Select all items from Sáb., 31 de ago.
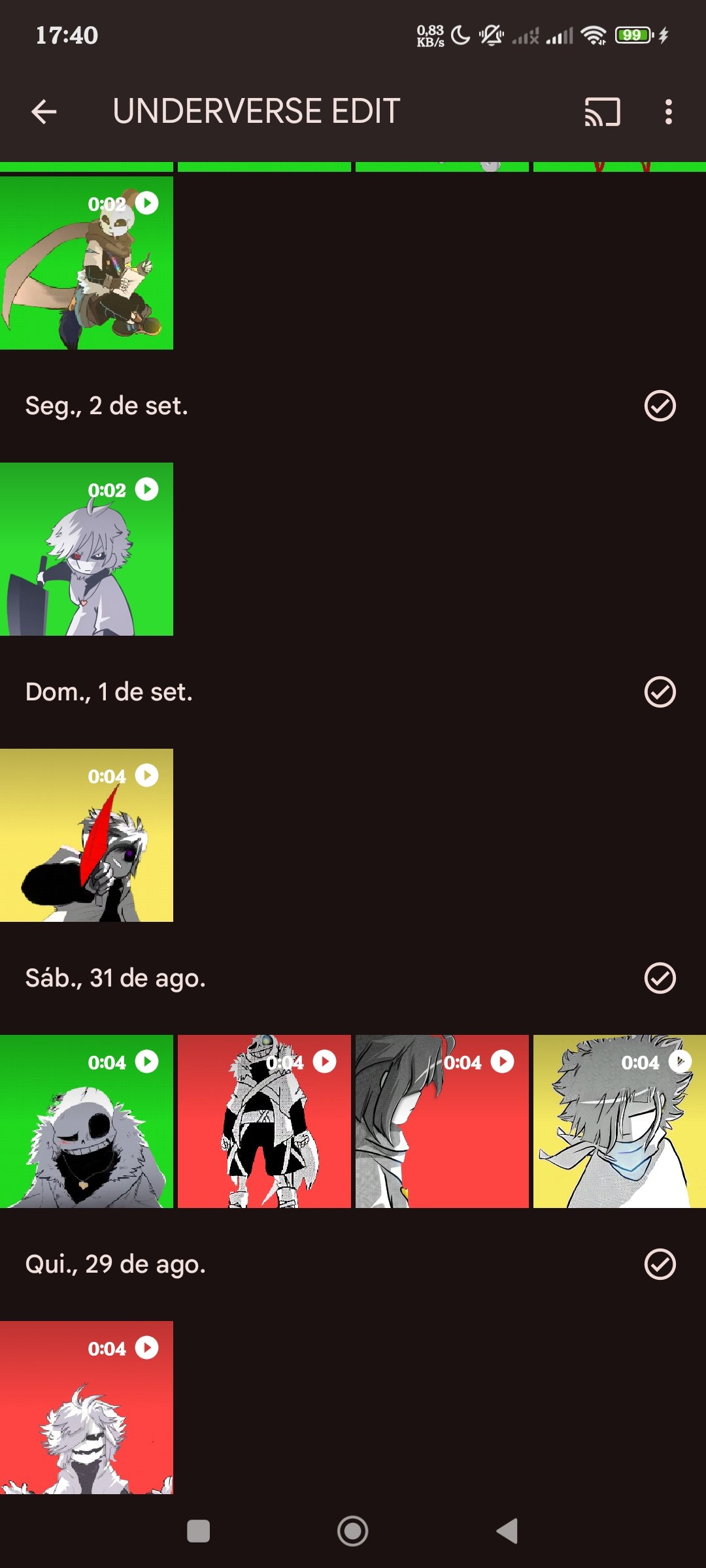The width and height of the screenshot is (706, 1568). click(660, 978)
